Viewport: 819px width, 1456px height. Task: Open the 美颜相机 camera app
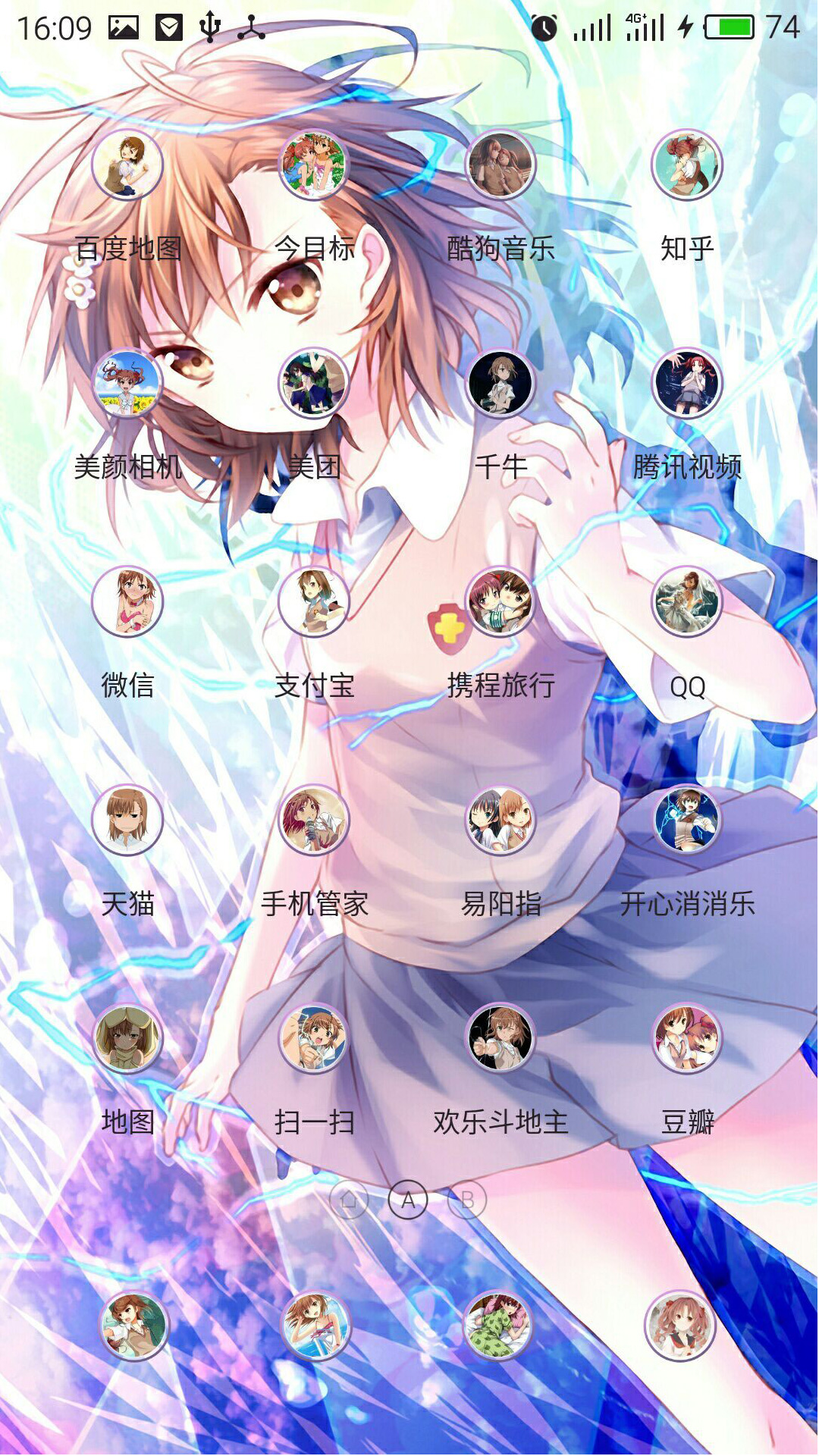coord(127,384)
